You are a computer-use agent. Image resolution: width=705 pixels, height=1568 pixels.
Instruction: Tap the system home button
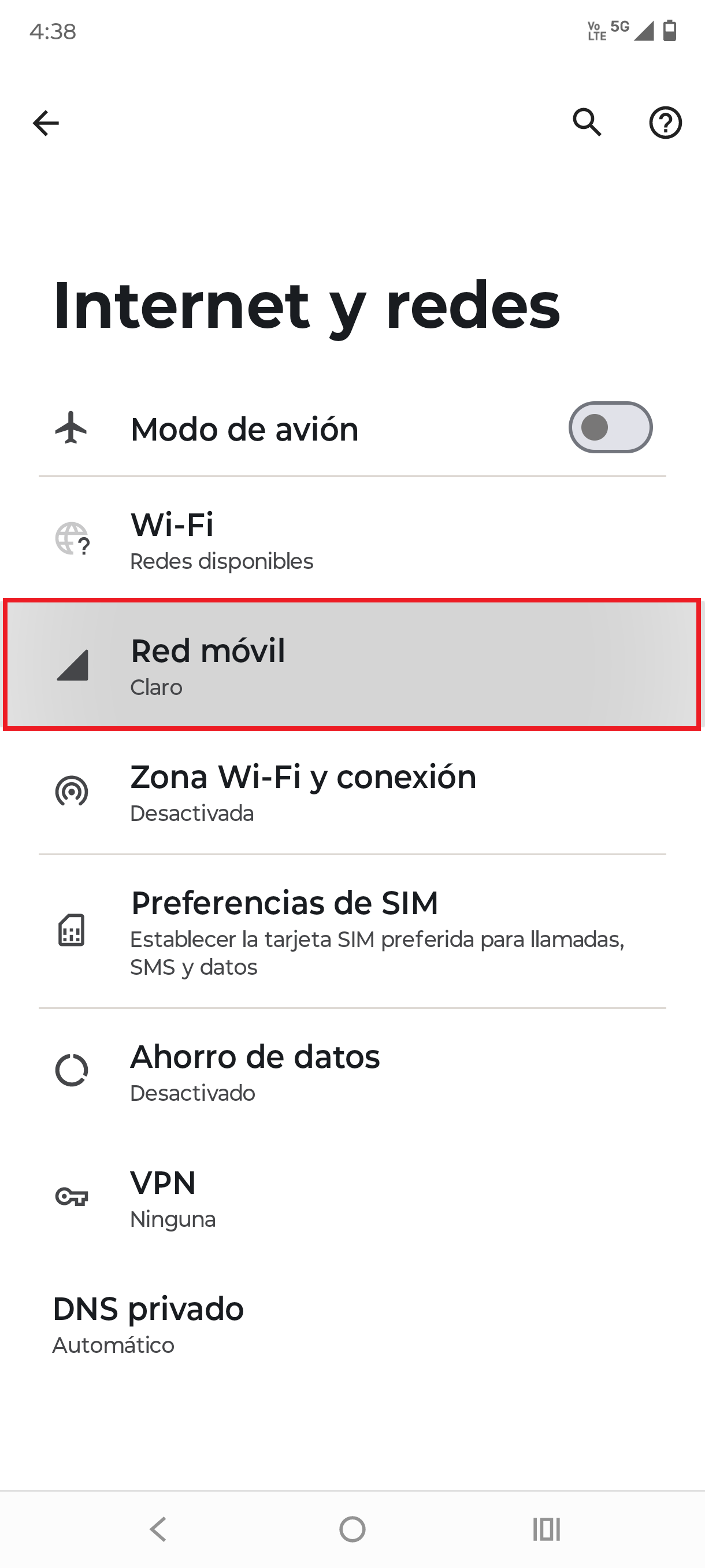tap(352, 1529)
